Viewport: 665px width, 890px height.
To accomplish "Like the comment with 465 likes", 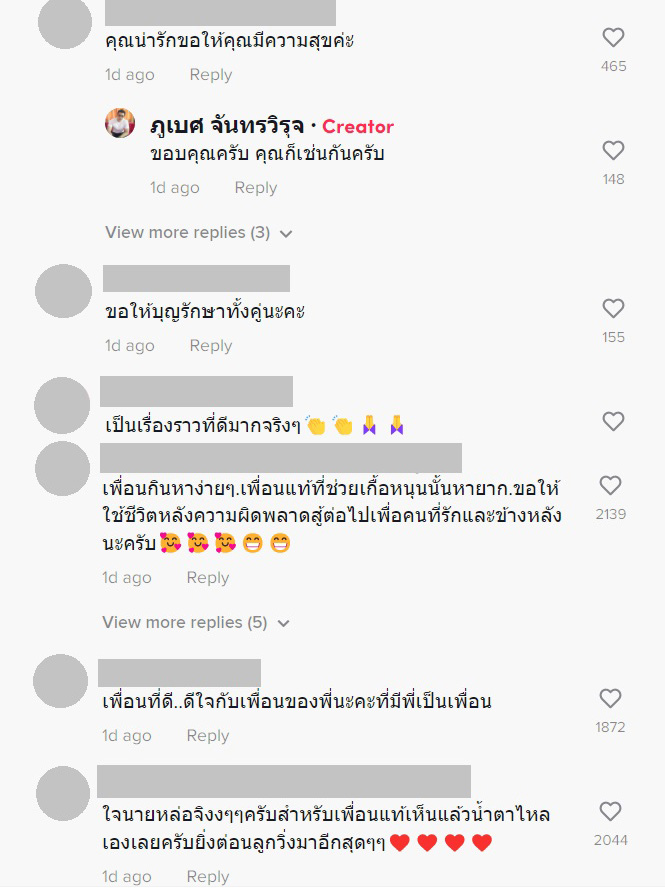I will click(613, 39).
